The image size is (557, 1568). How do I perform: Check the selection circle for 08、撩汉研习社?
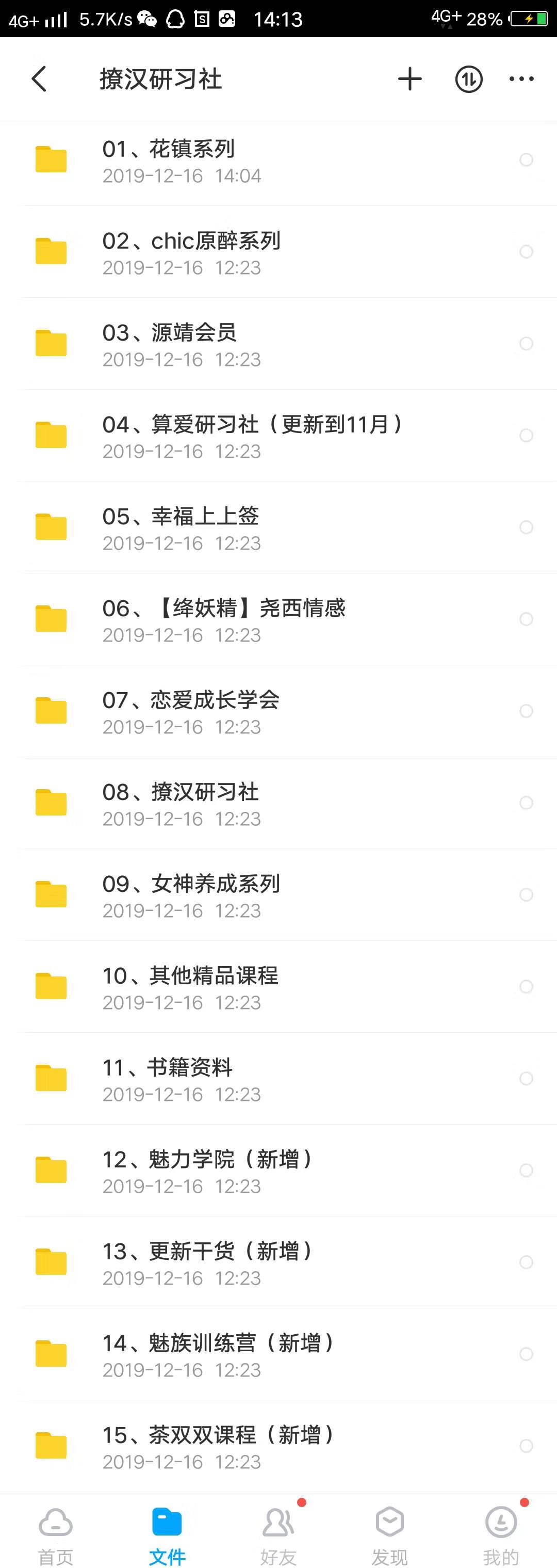point(526,803)
